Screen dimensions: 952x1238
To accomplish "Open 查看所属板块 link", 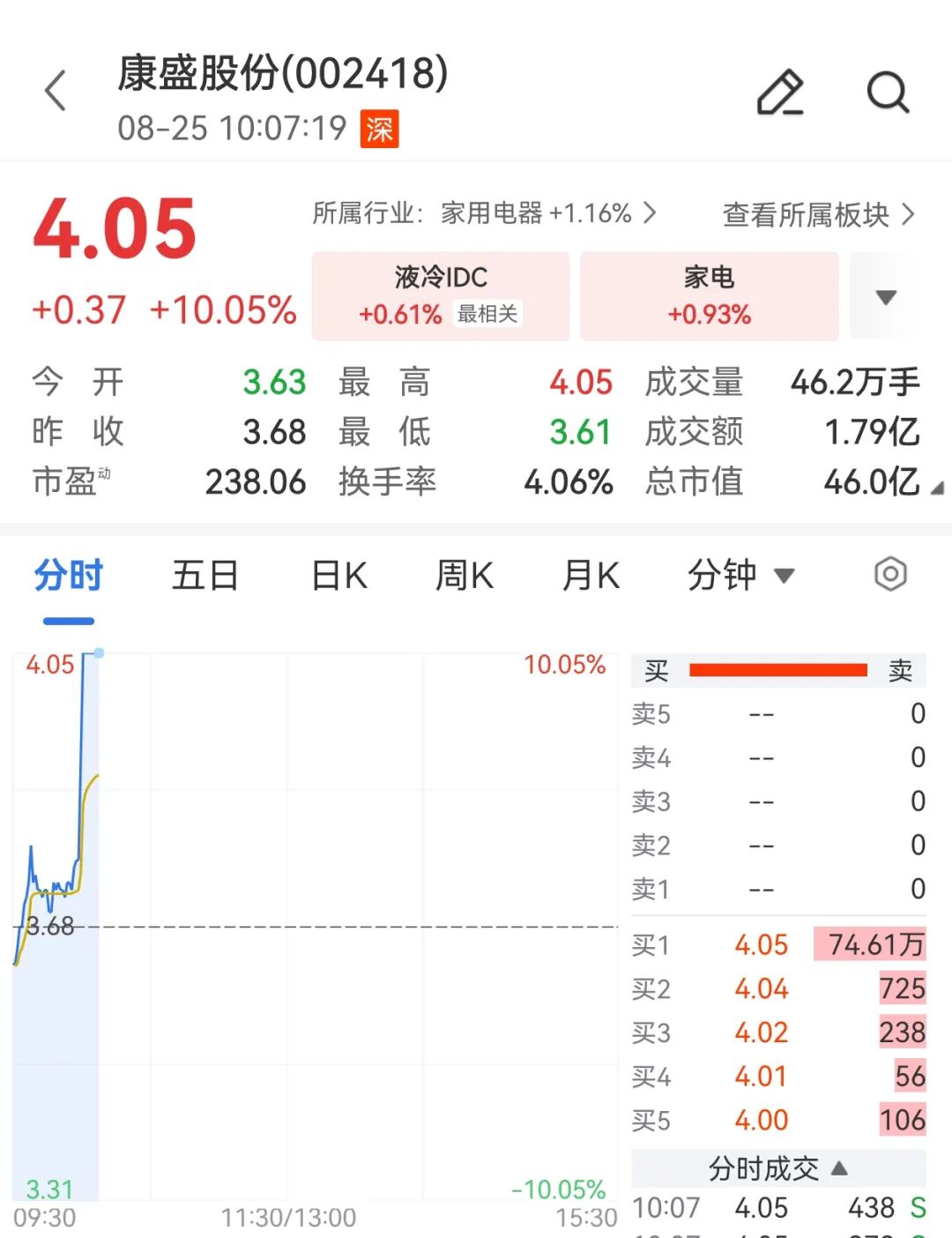I will [819, 214].
